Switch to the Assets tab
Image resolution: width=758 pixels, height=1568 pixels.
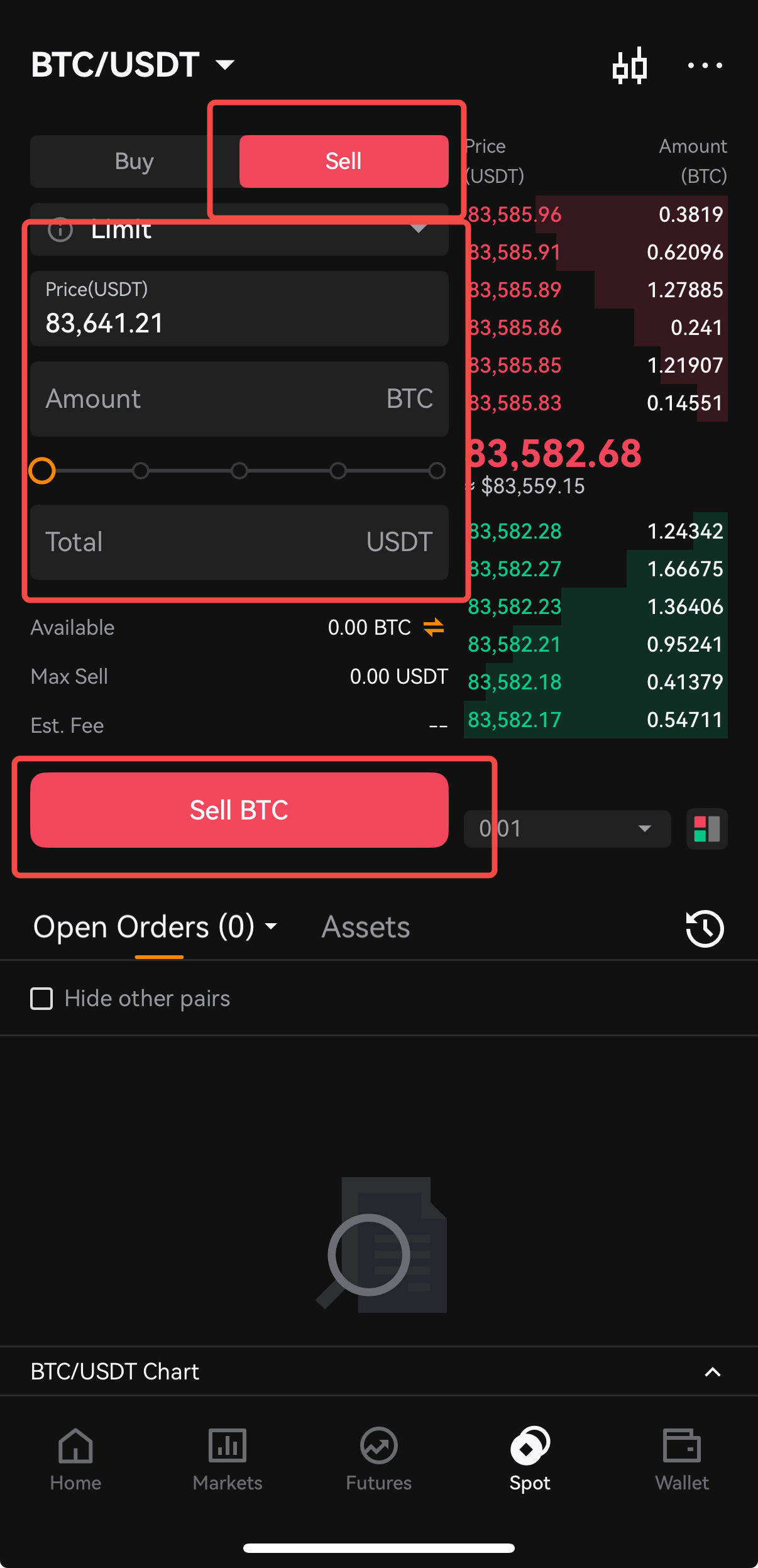(366, 927)
